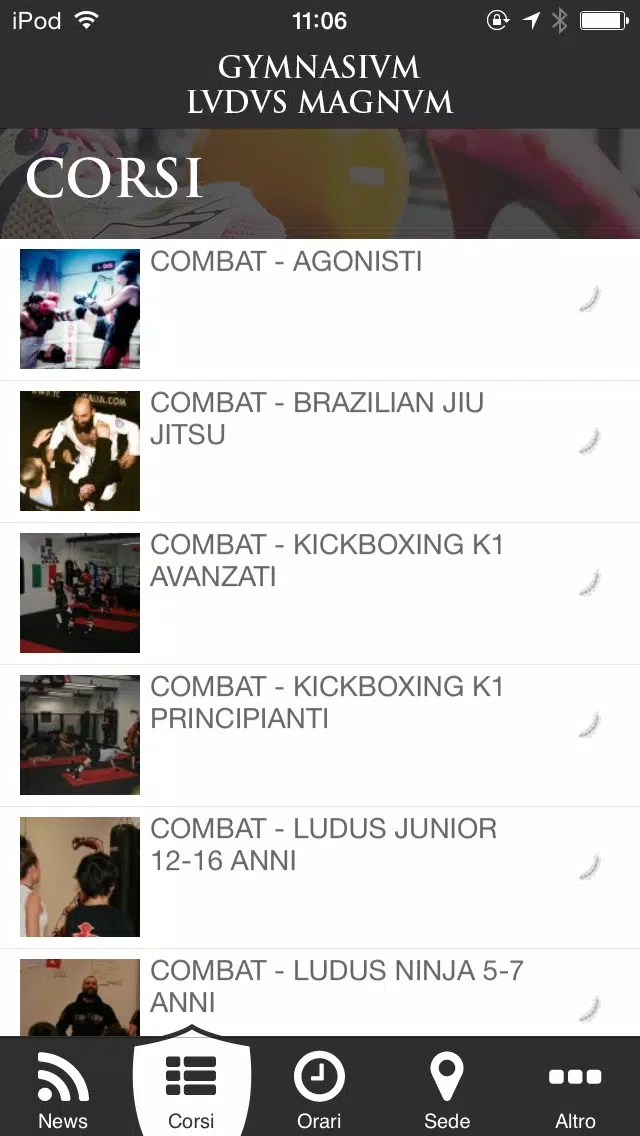The height and width of the screenshot is (1136, 640).
Task: Show the Sede location tab
Action: [447, 1090]
